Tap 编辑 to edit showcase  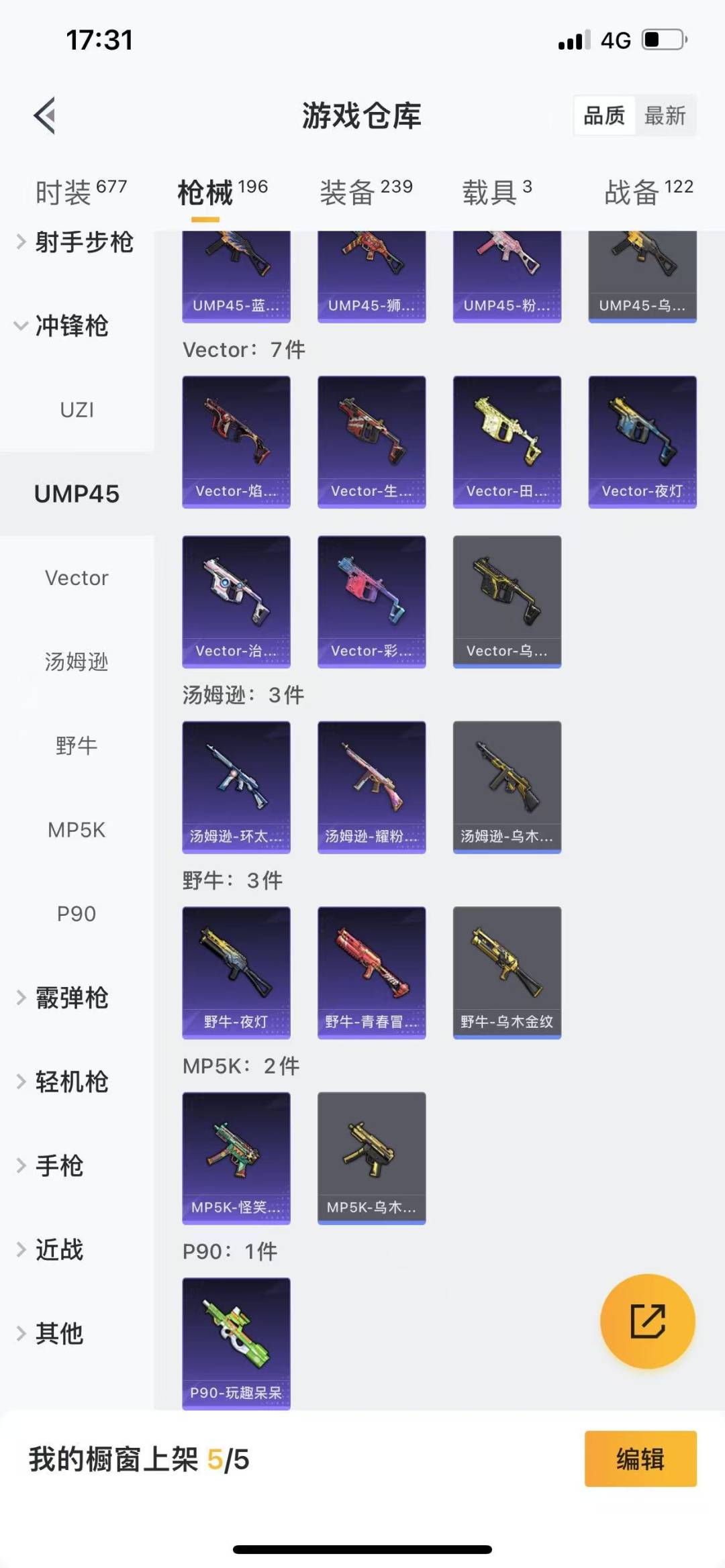click(640, 1459)
